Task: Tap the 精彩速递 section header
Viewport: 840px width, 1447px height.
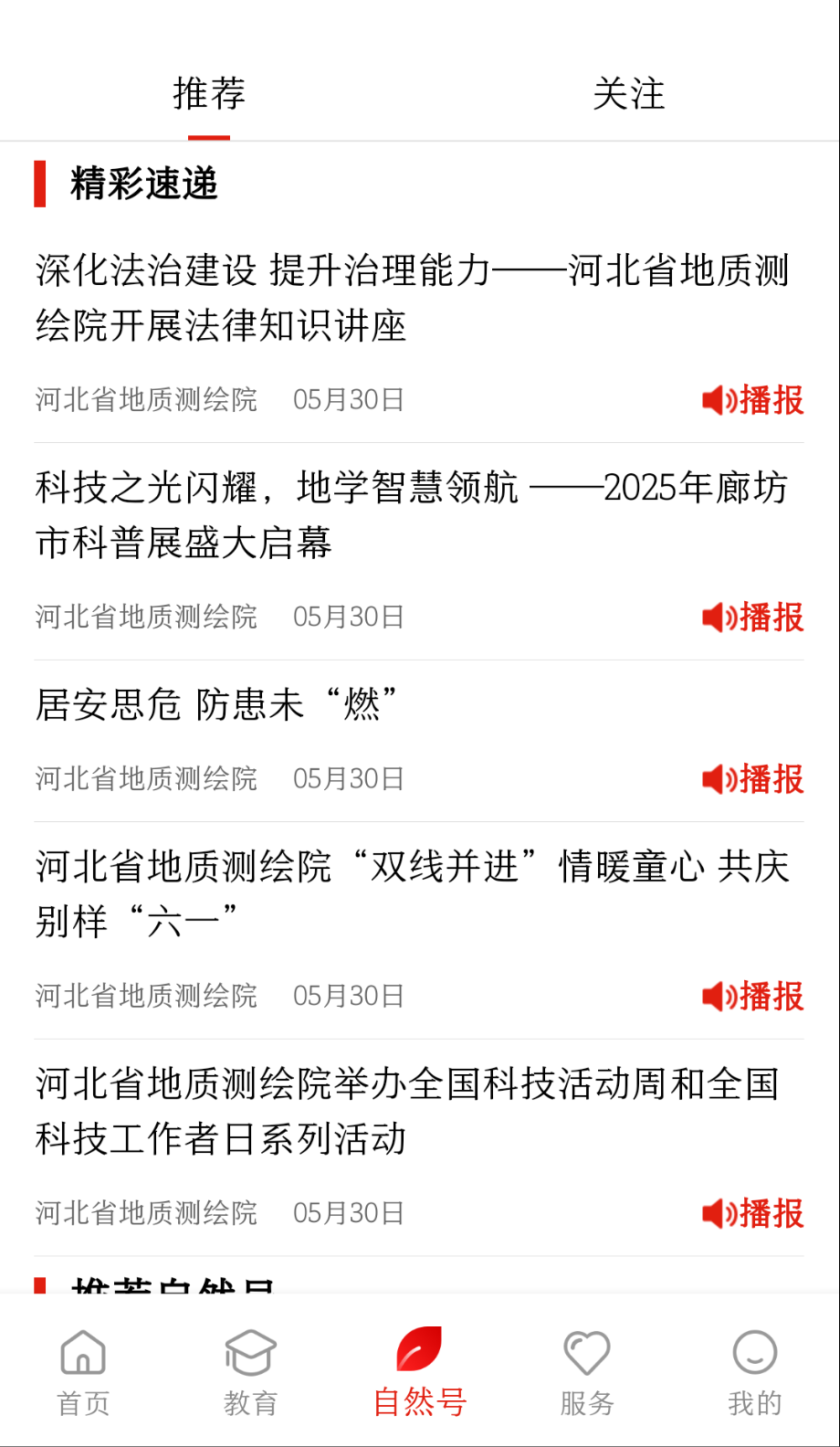Action: [143, 182]
